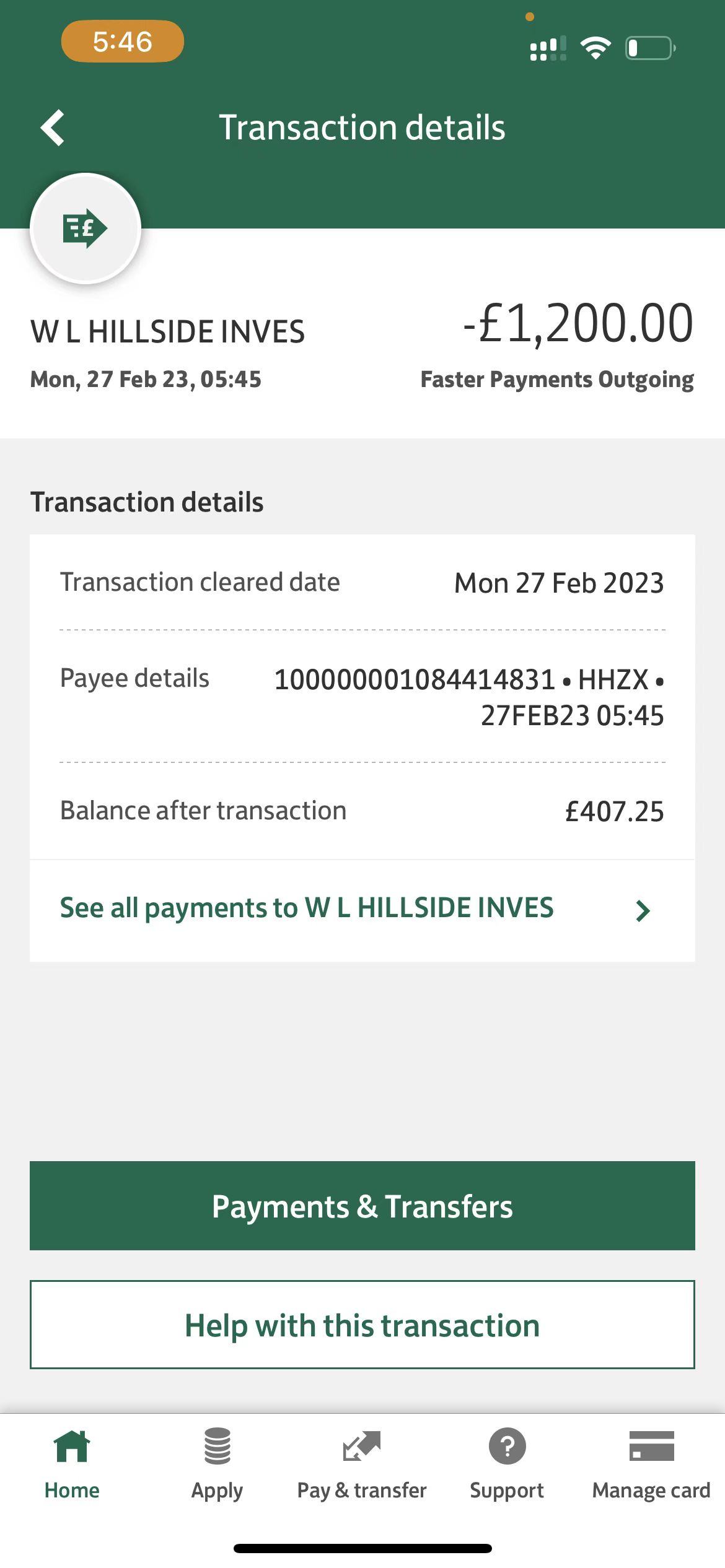
Task: Open the Apply tab
Action: 217,1464
